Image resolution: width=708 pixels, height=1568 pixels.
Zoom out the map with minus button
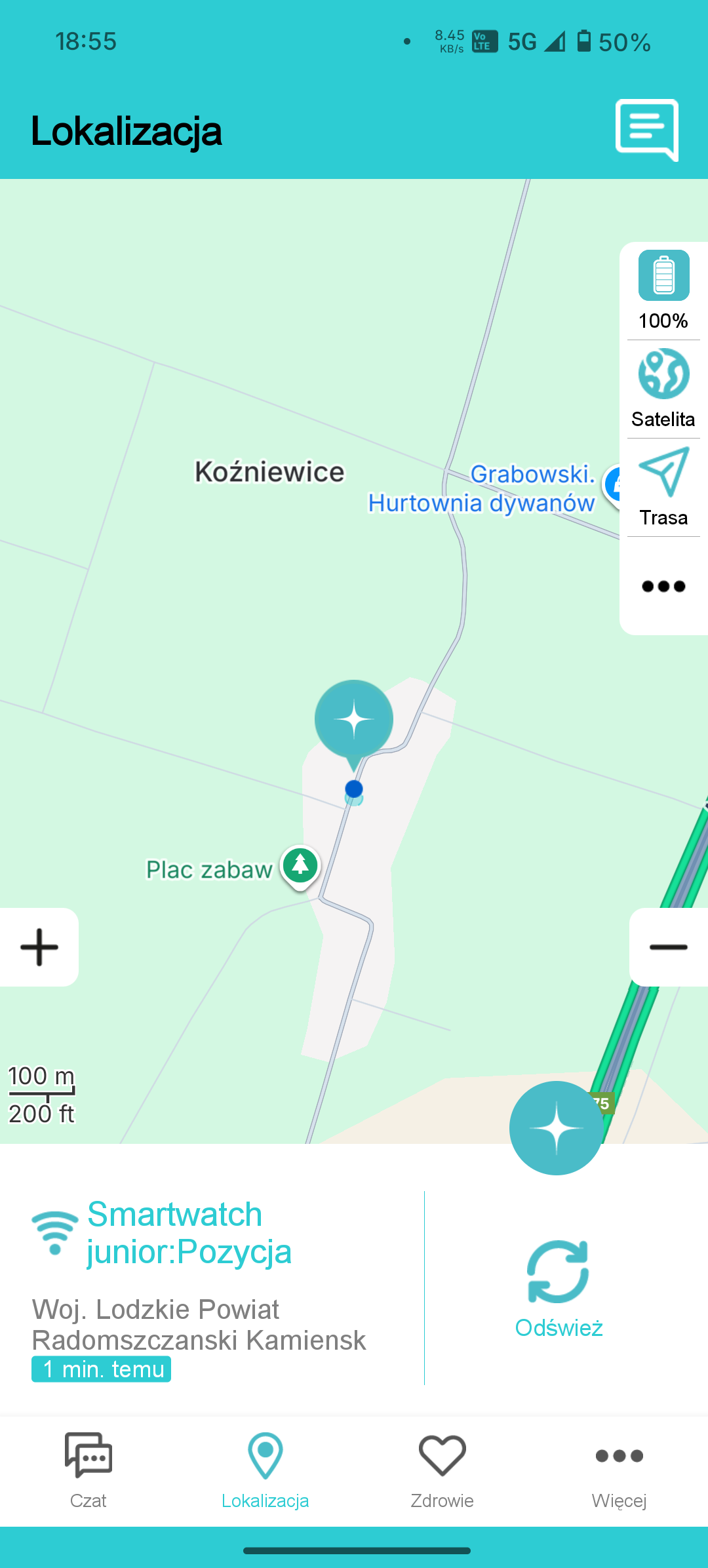coord(668,947)
